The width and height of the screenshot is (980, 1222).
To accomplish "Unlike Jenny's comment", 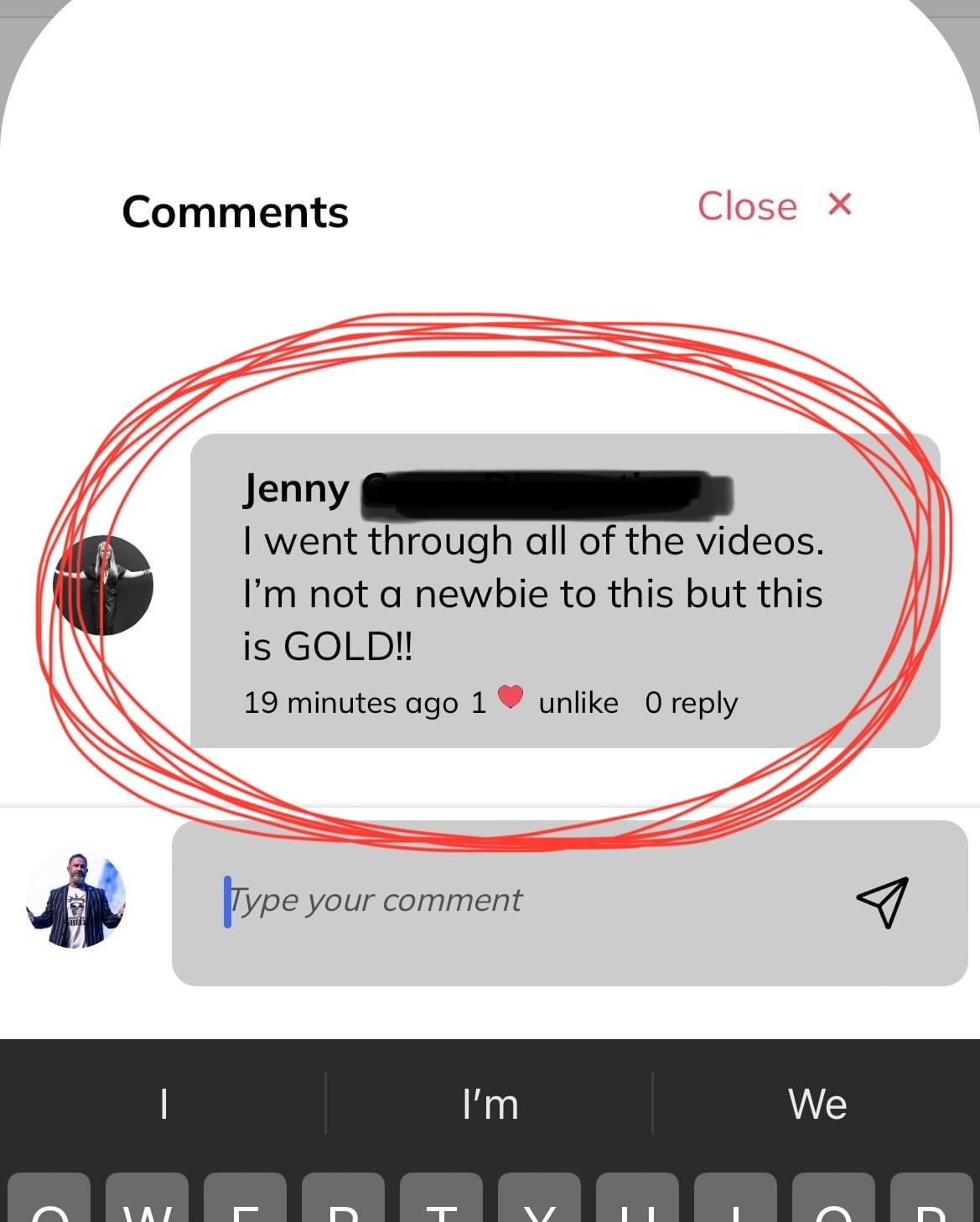I will 578,703.
